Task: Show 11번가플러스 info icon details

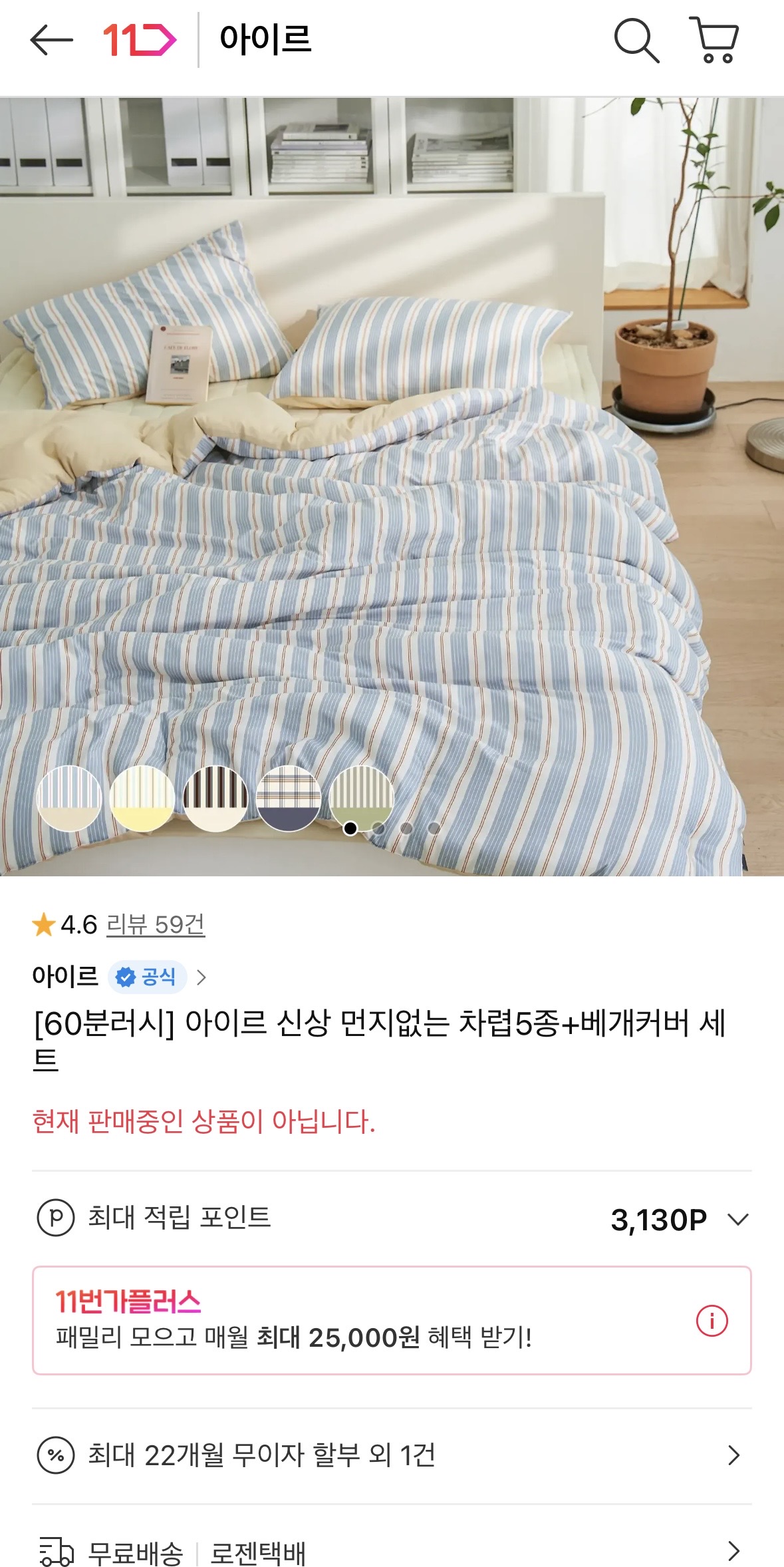Action: pos(712,1320)
